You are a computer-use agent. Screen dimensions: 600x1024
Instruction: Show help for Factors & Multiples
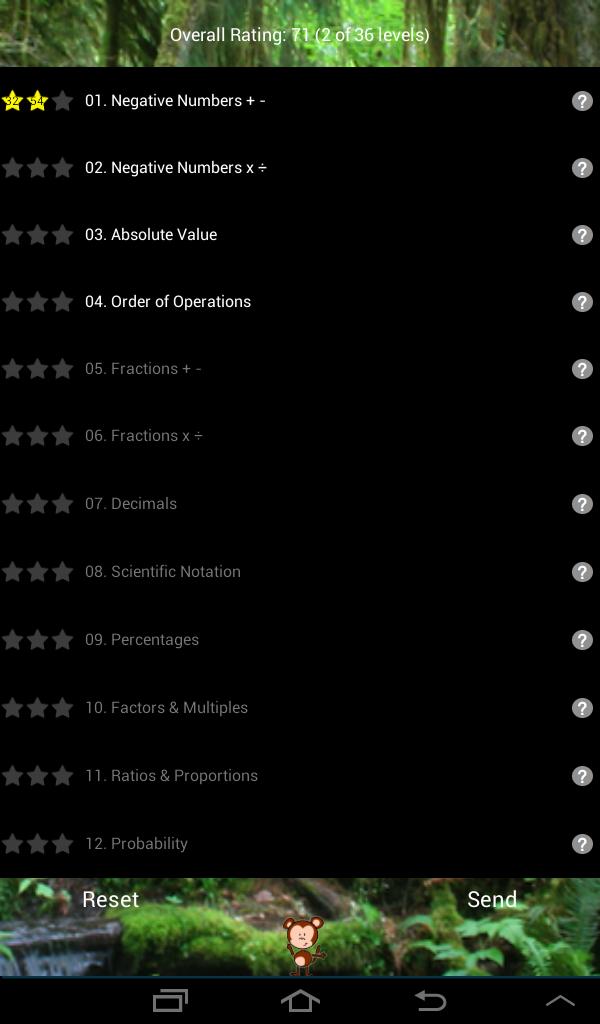[x=582, y=708]
